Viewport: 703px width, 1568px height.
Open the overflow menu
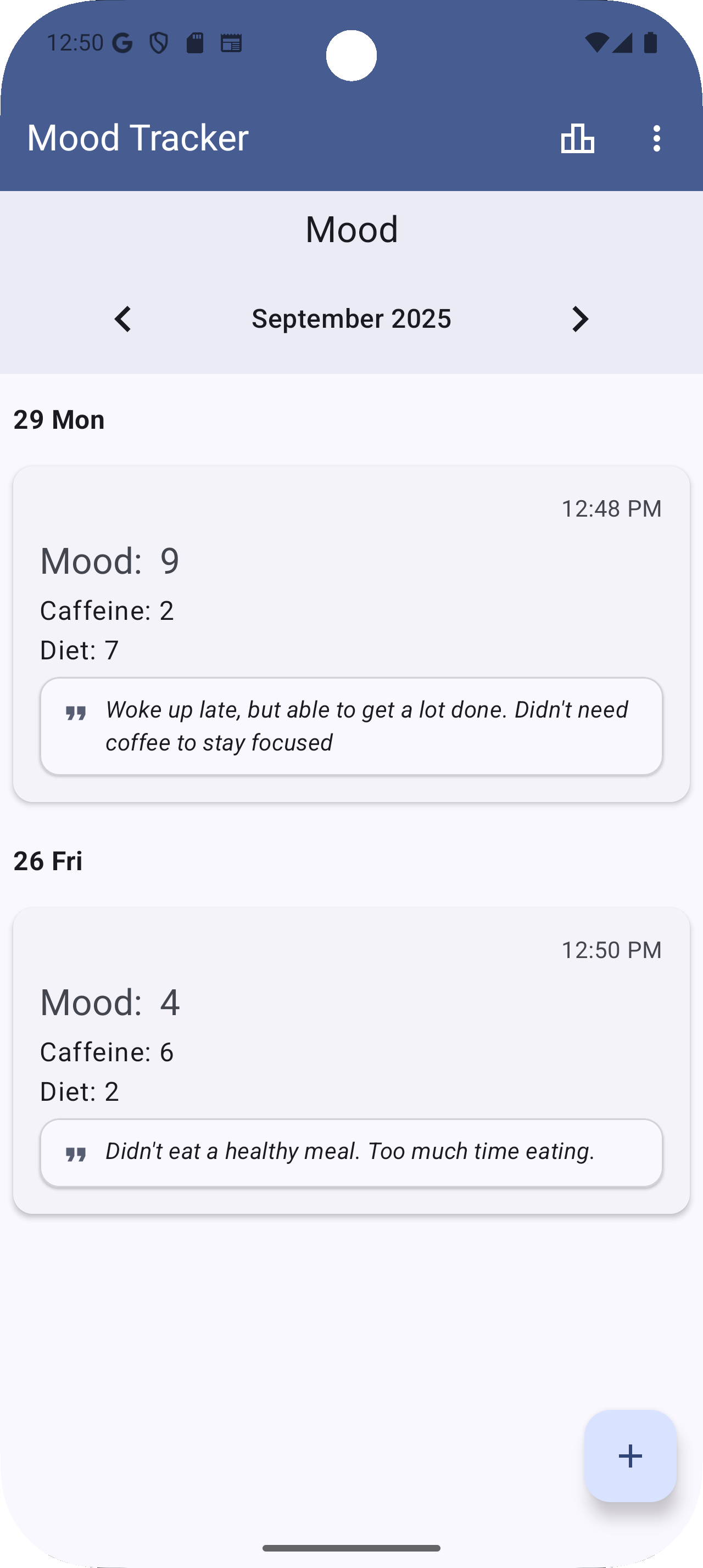[x=656, y=138]
